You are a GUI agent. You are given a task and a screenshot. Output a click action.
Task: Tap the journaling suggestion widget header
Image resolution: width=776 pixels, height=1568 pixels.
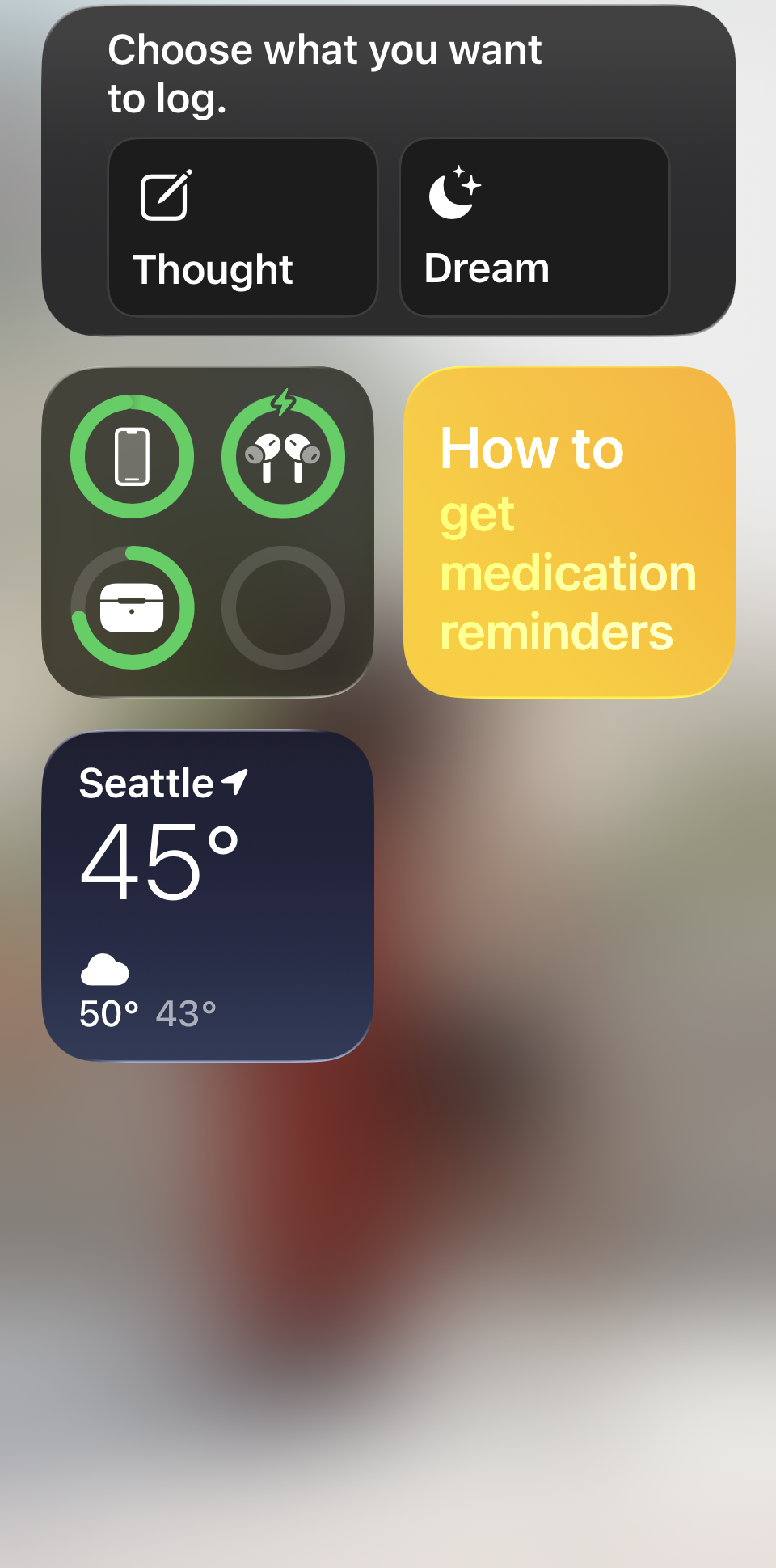coord(323,73)
